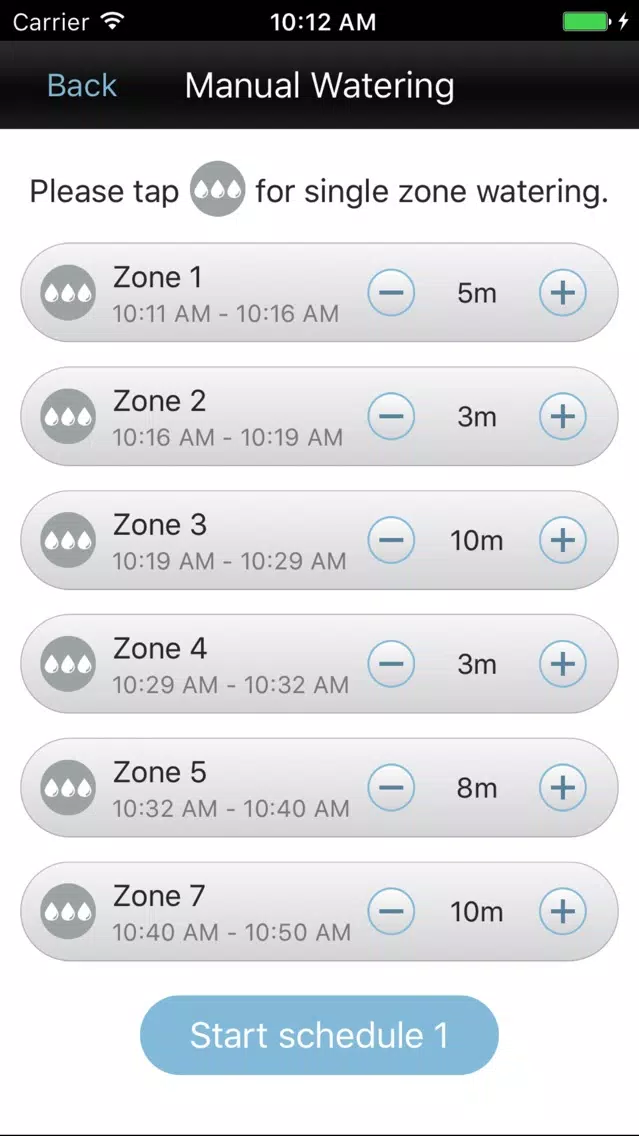Image resolution: width=639 pixels, height=1136 pixels.
Task: Select Zone 4 drops icon
Action: pos(68,664)
